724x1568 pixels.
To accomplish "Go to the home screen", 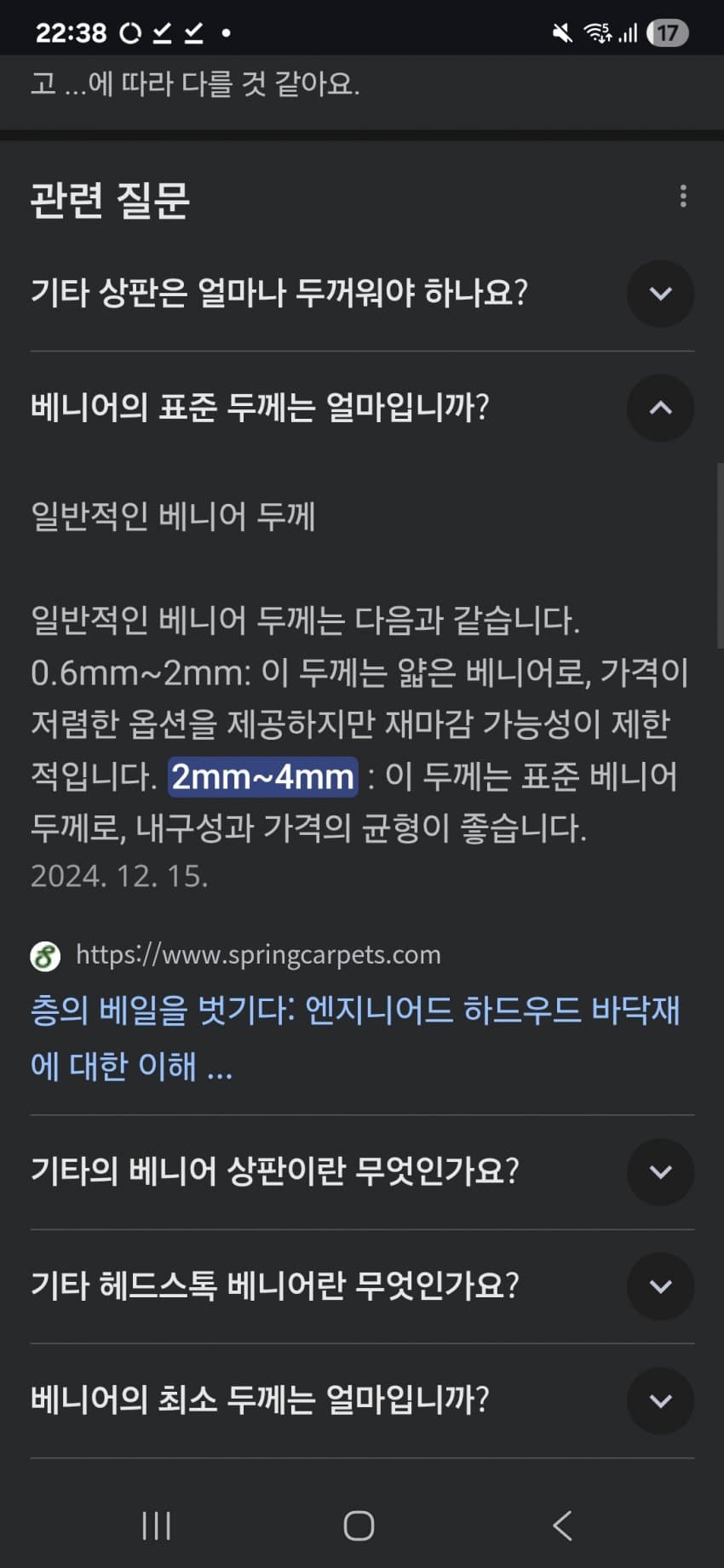I will (x=359, y=1525).
